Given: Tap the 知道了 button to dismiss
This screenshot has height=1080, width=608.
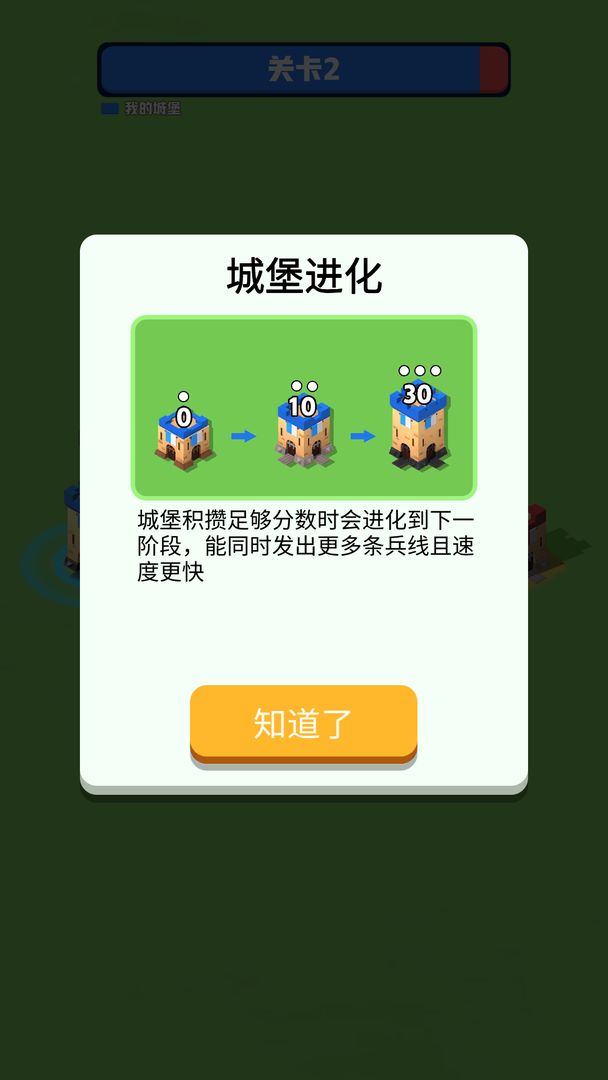Looking at the screenshot, I should click(x=303, y=722).
